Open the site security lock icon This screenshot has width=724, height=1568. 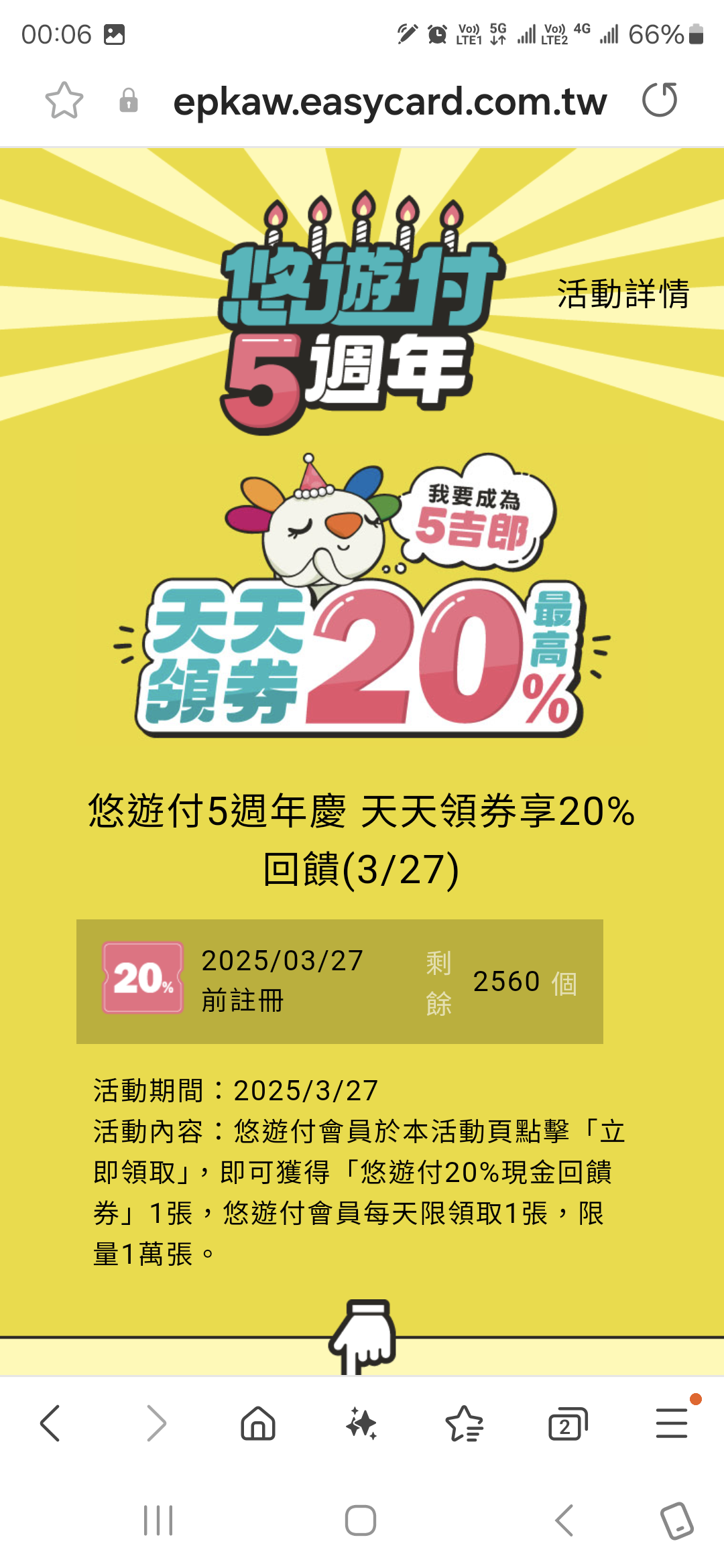coord(128,101)
